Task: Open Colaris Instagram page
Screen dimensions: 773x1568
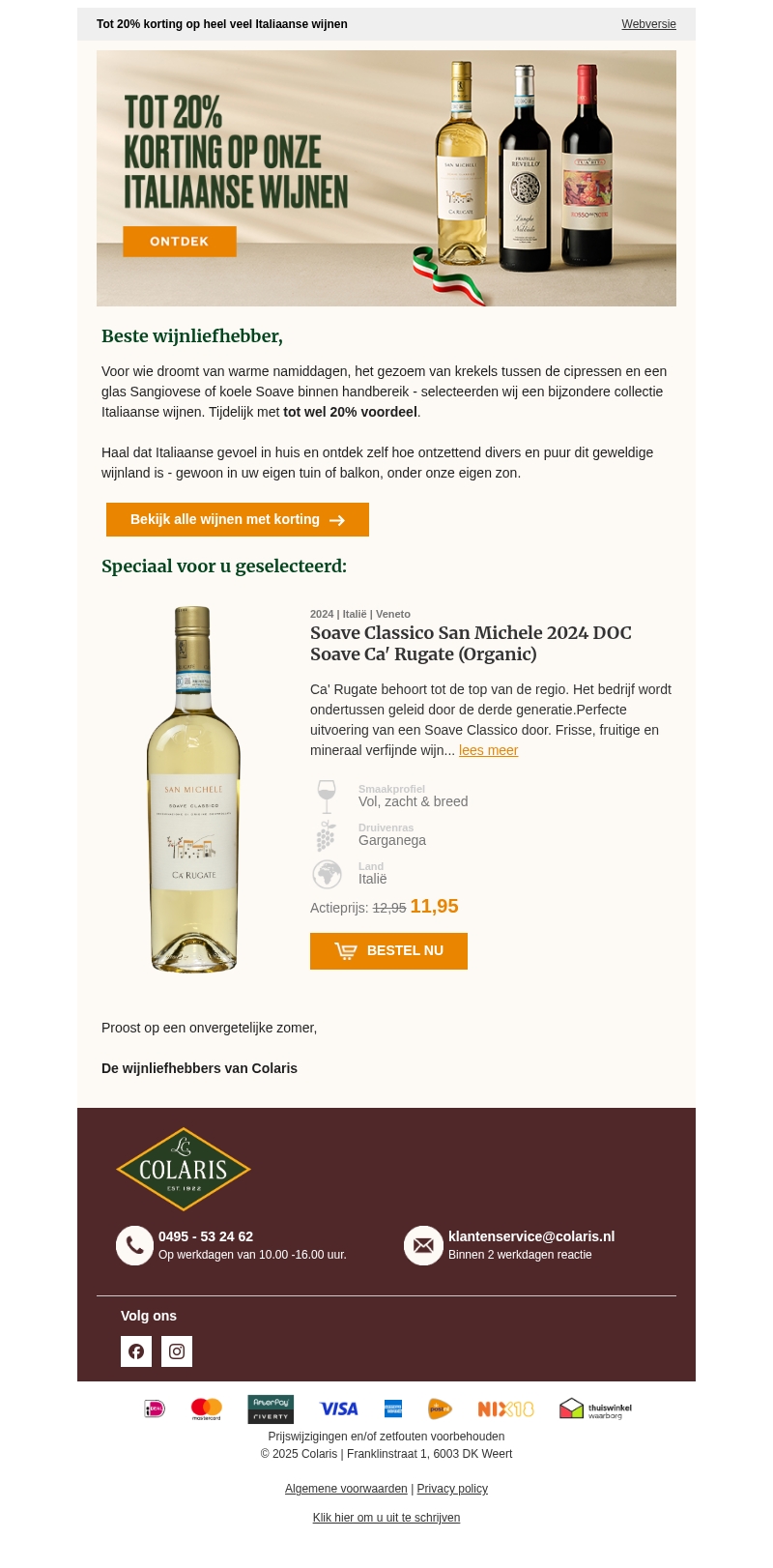Action: coord(177,1351)
